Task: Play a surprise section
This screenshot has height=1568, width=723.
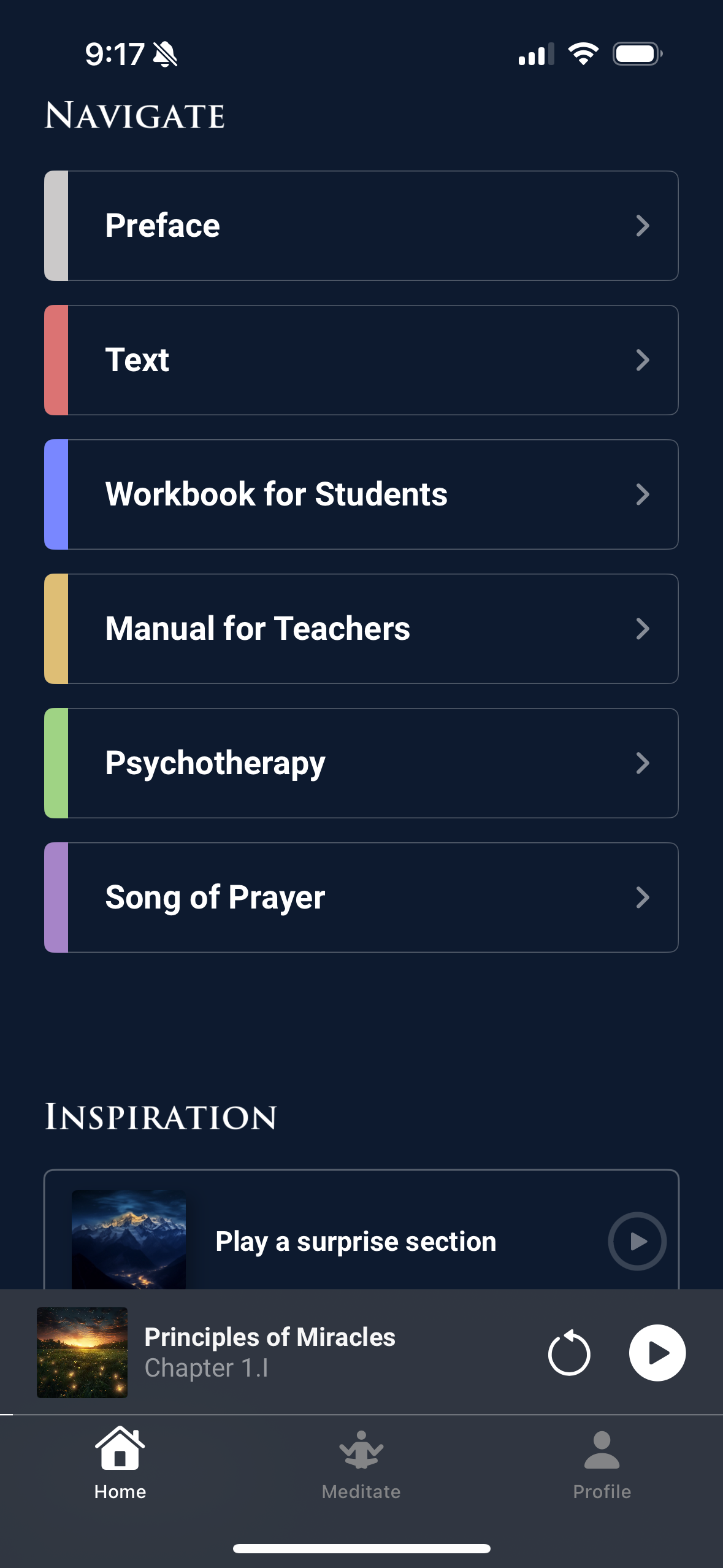Action: [637, 1241]
